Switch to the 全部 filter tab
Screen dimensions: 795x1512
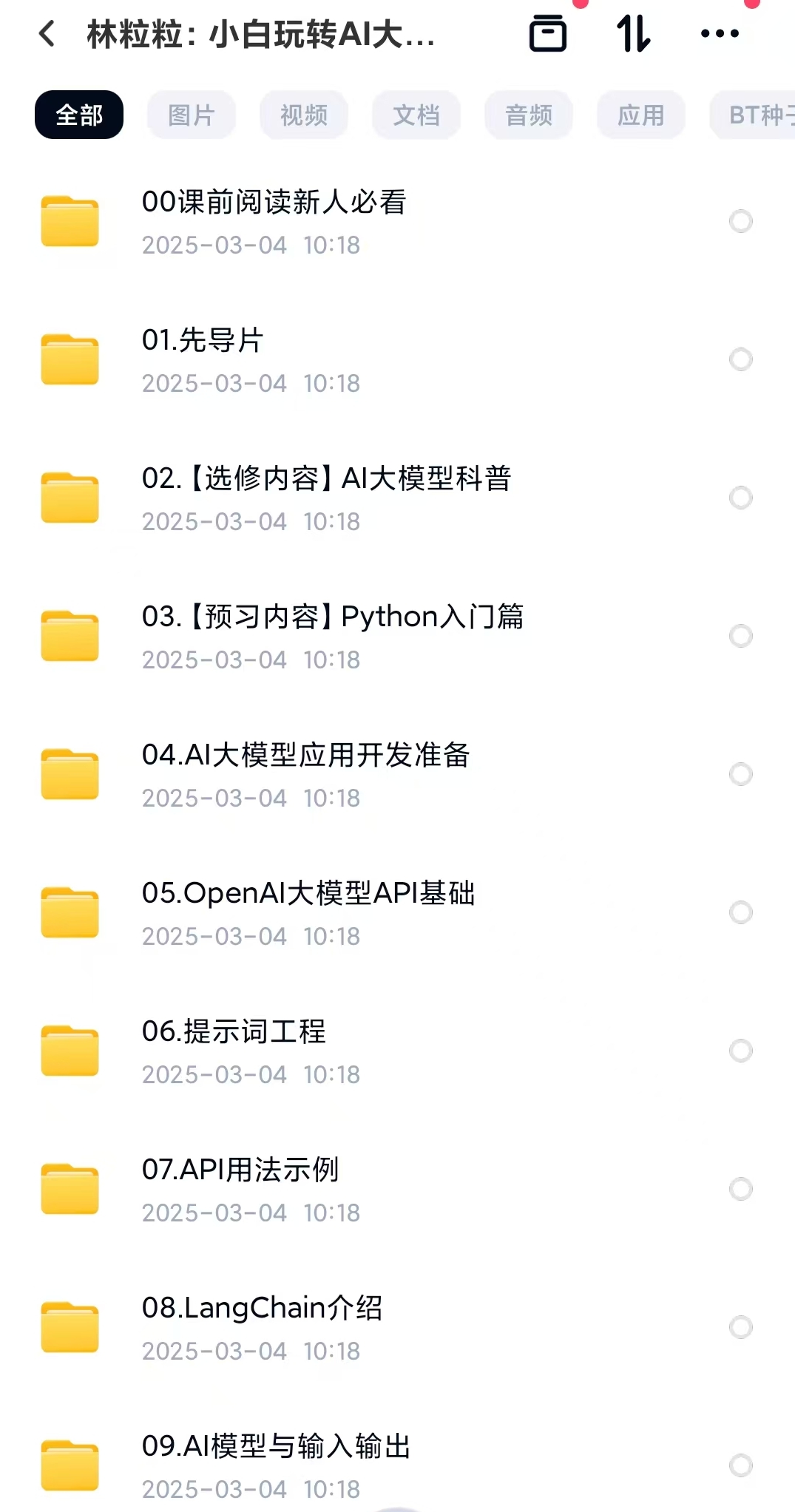tap(78, 115)
